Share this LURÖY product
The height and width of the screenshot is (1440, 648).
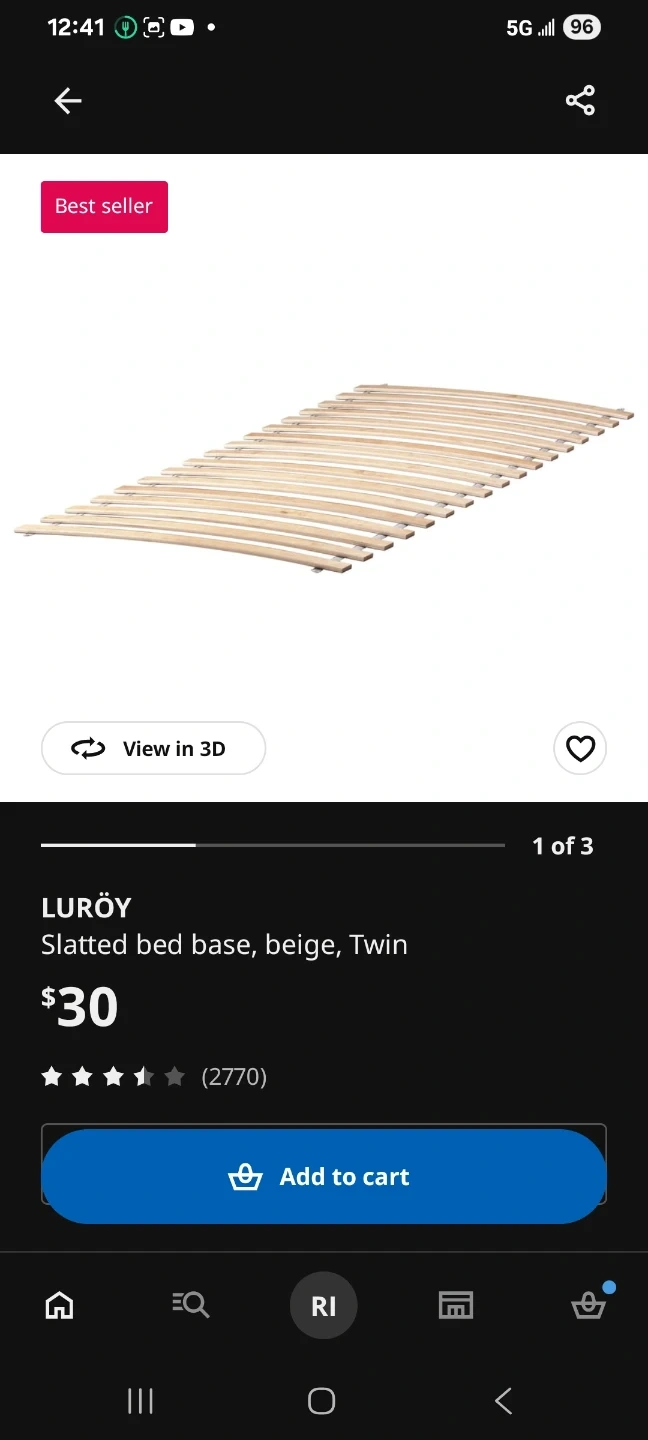point(580,101)
